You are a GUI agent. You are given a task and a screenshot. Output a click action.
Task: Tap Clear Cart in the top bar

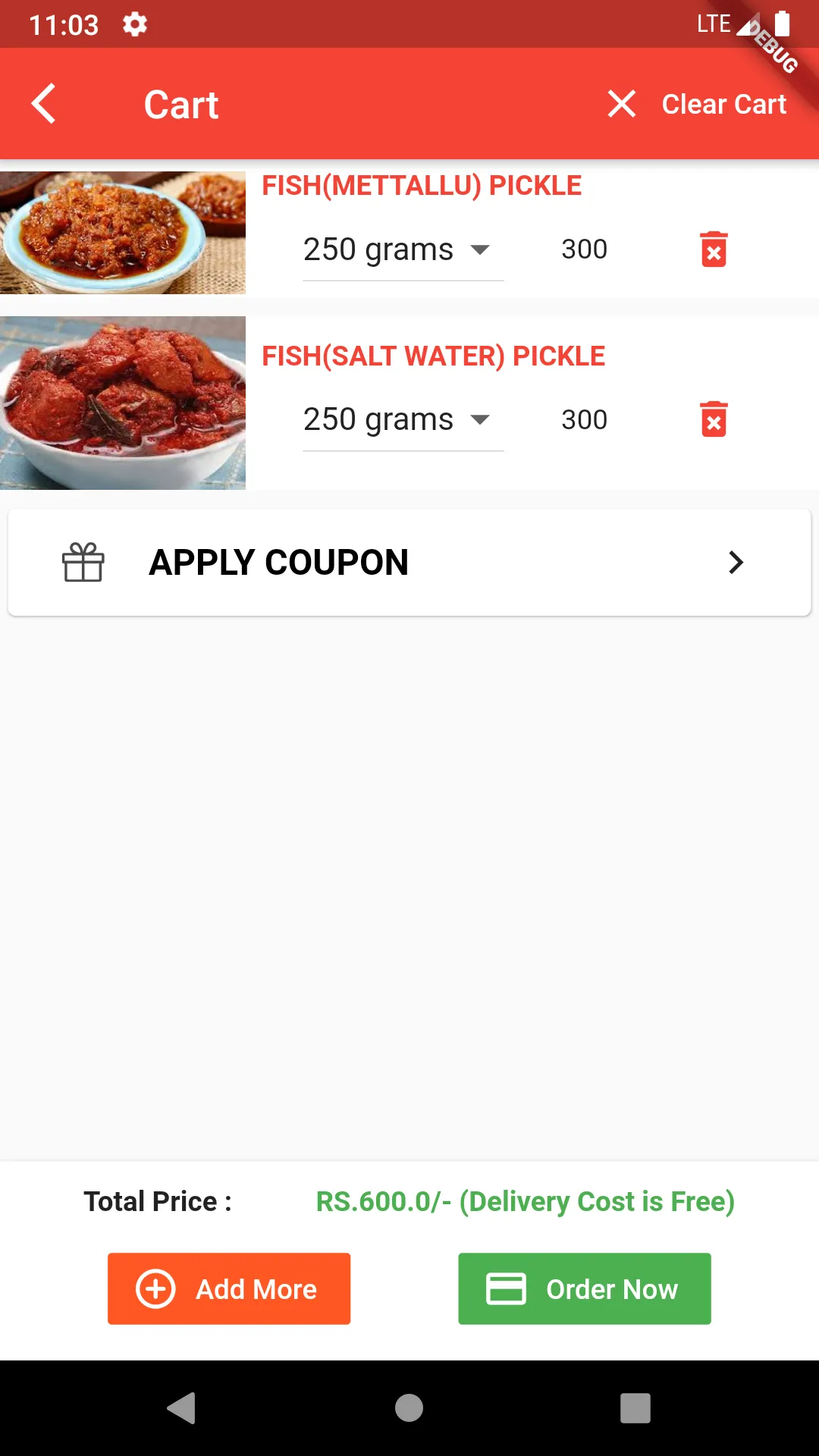click(x=723, y=104)
